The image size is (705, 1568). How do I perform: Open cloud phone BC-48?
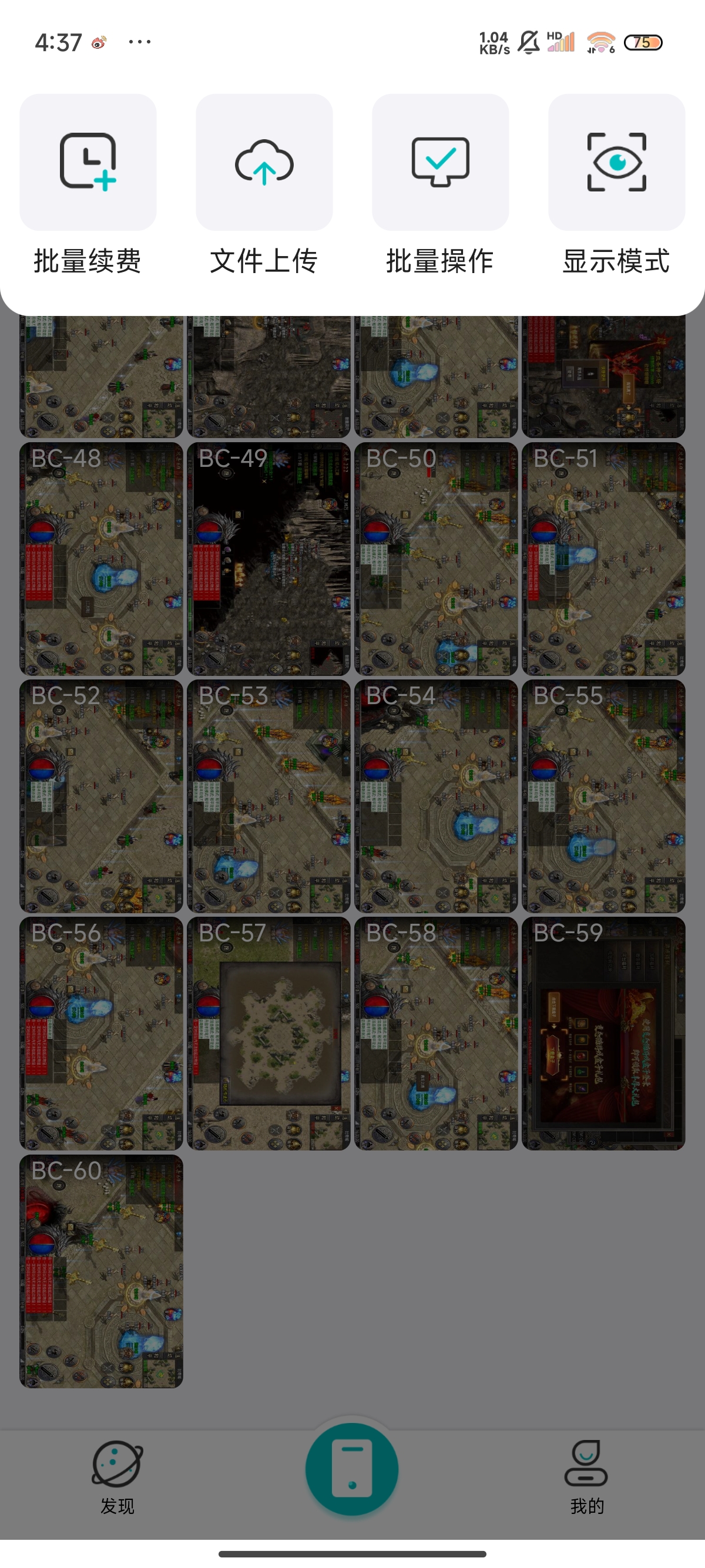coord(101,558)
